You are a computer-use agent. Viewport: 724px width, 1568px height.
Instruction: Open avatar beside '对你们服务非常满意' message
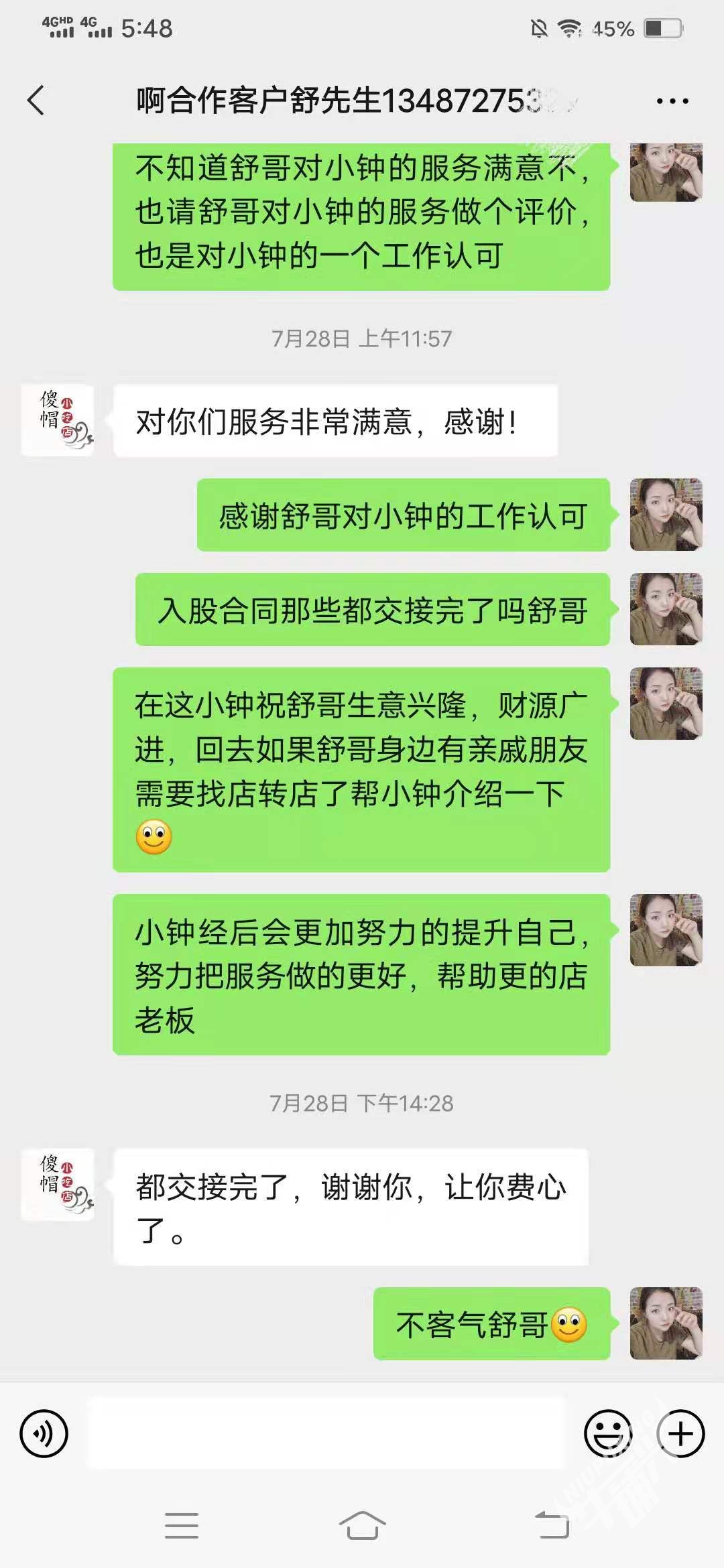pos(58,420)
